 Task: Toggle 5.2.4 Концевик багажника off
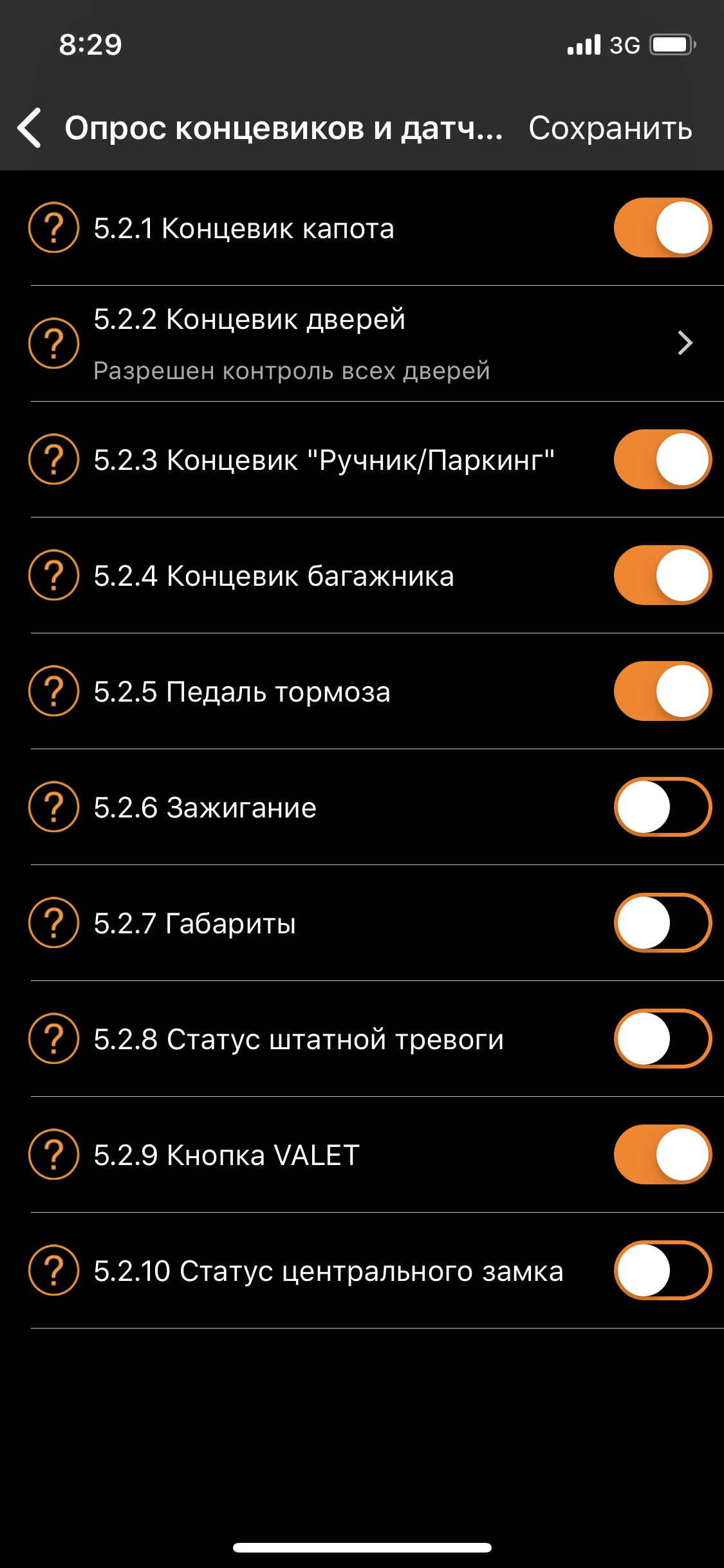click(x=662, y=575)
